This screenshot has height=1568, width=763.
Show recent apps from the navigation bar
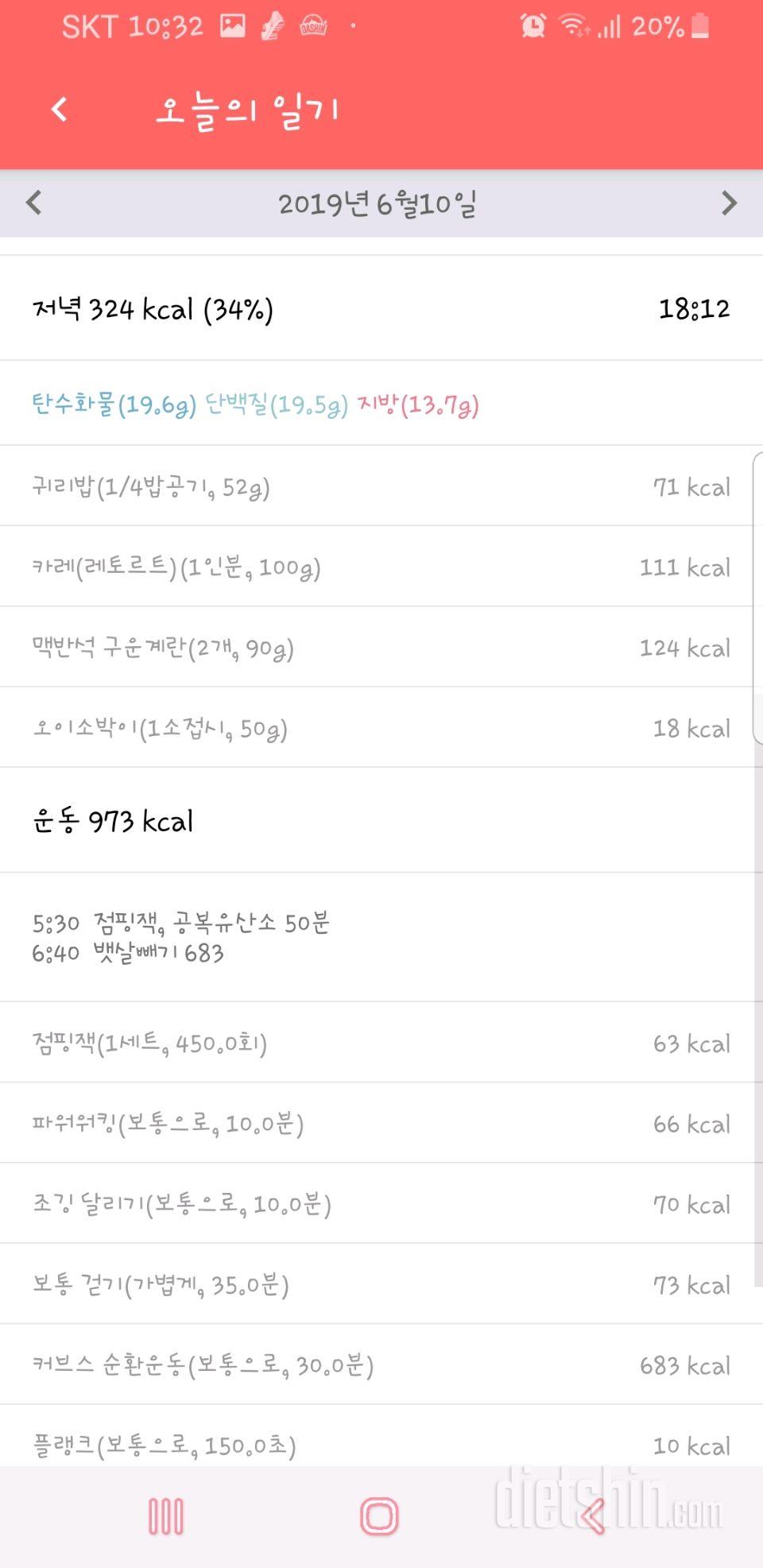tap(166, 1516)
